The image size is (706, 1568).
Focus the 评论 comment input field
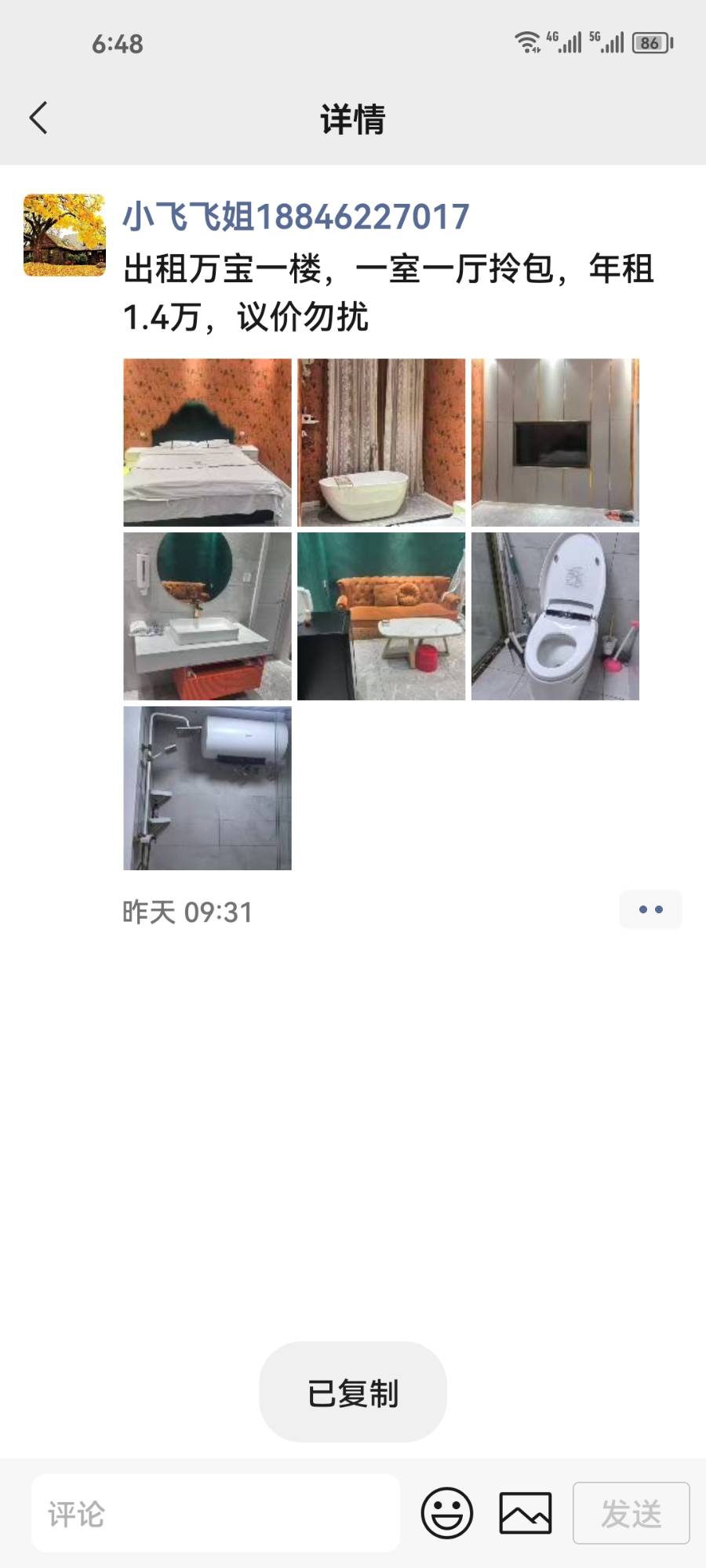[x=216, y=1513]
